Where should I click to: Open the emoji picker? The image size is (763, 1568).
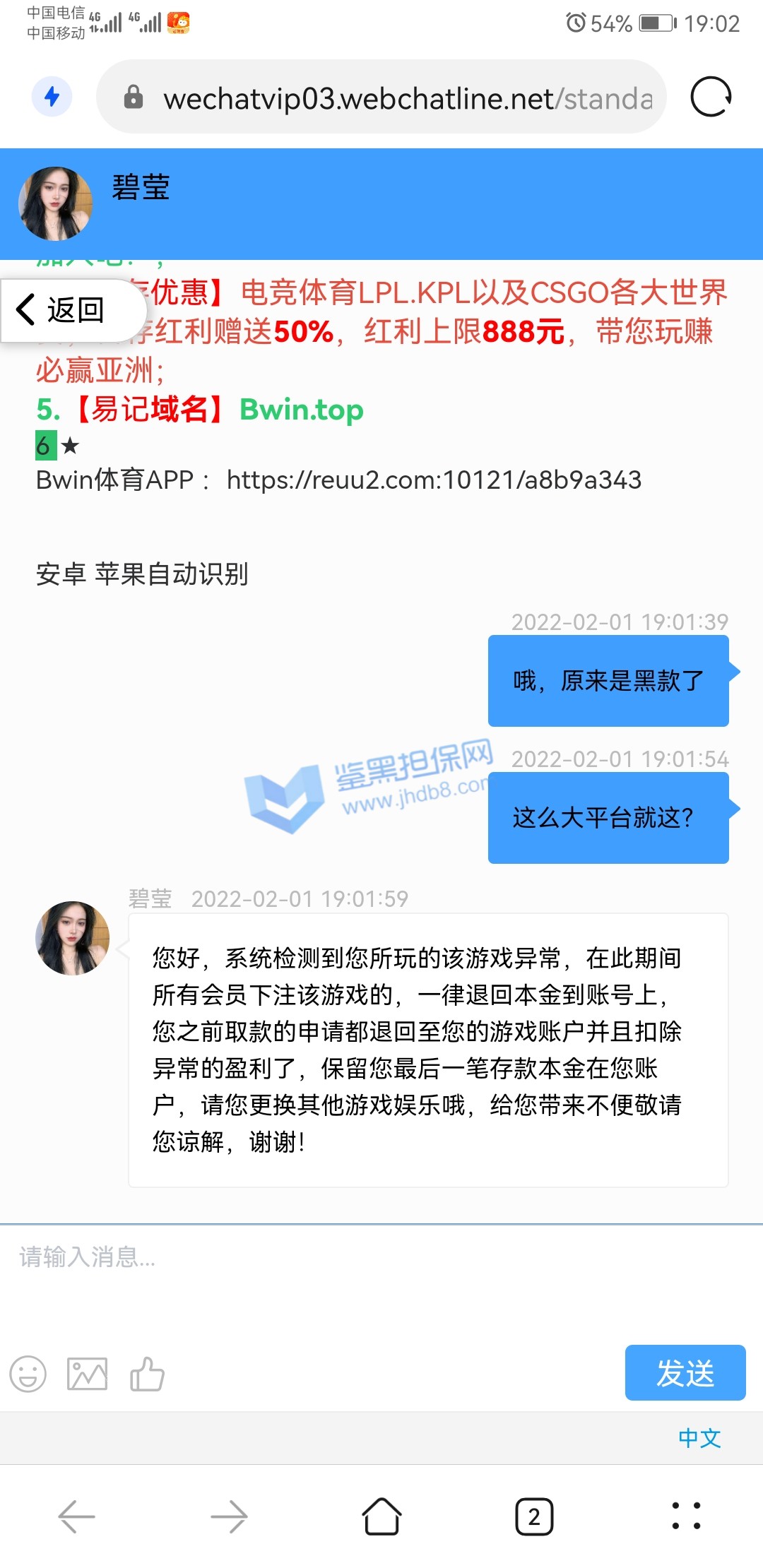28,1374
